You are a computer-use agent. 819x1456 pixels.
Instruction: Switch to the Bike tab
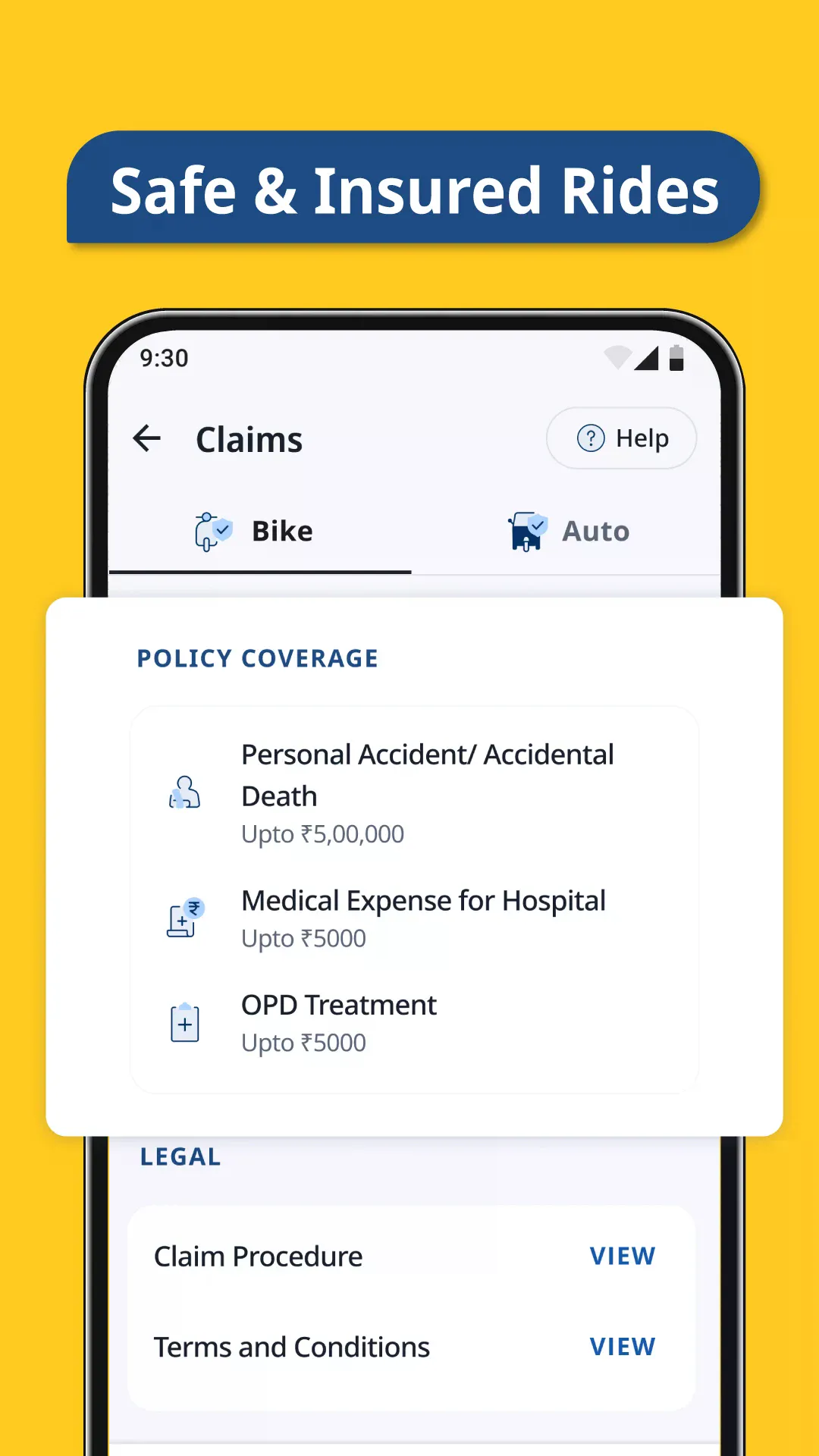click(x=261, y=531)
